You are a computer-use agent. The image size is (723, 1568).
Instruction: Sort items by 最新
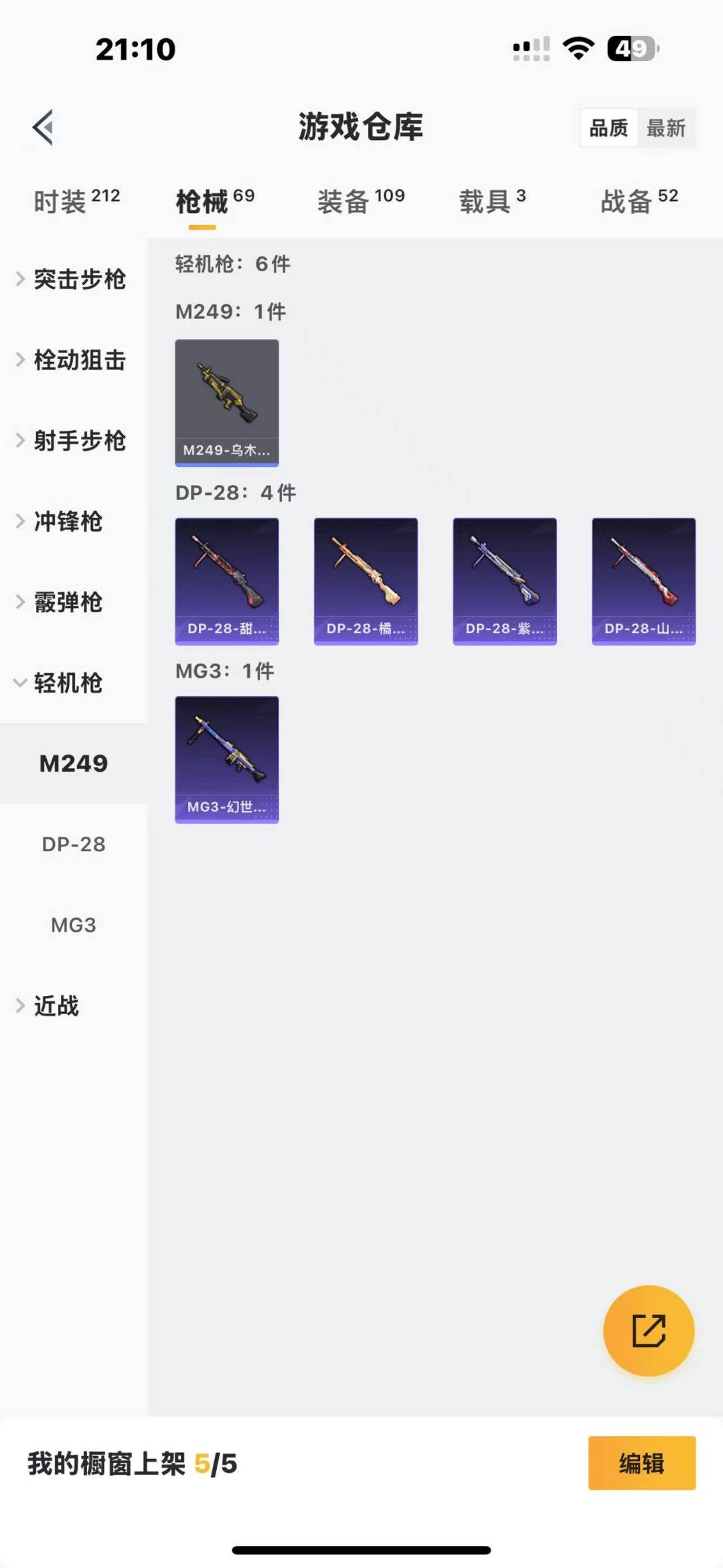tap(666, 128)
